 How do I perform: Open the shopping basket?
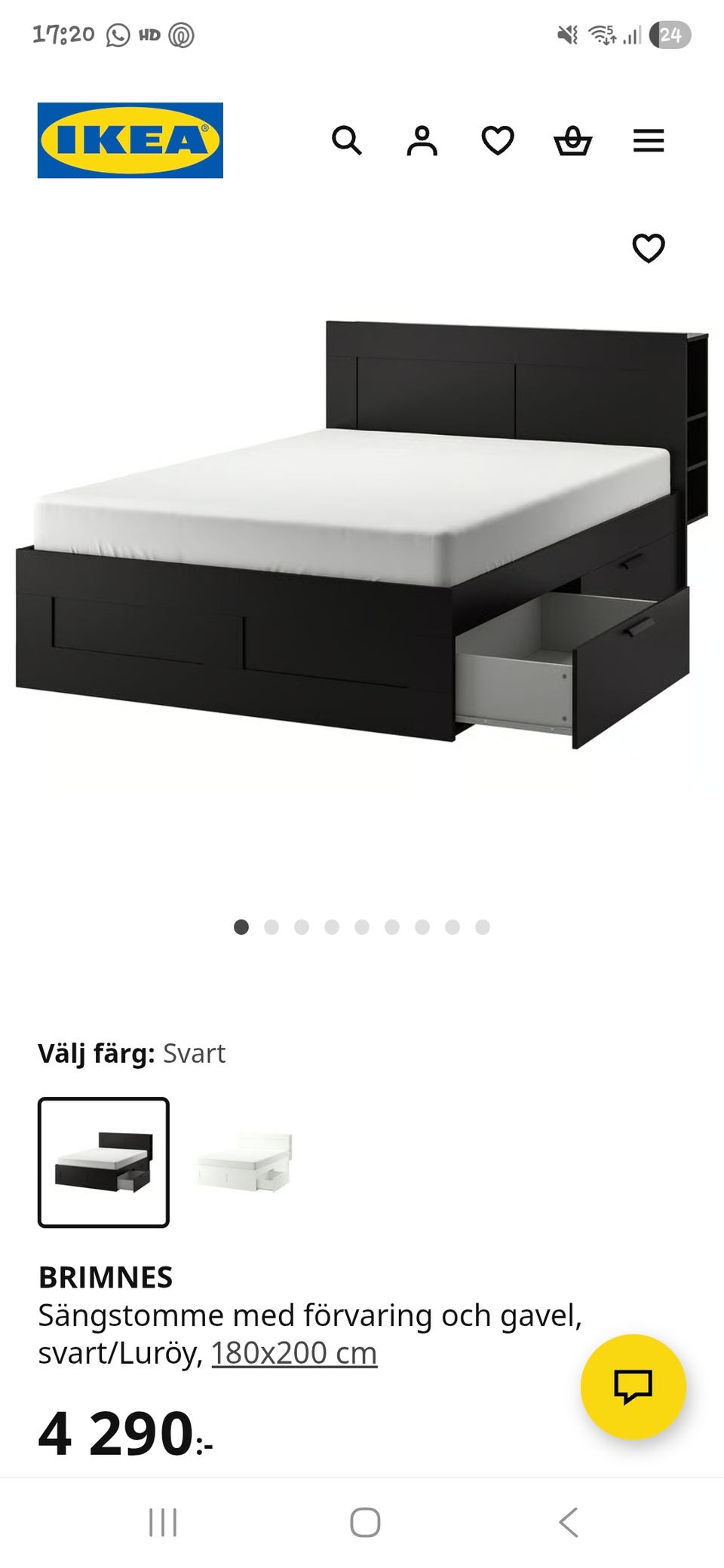tap(573, 140)
